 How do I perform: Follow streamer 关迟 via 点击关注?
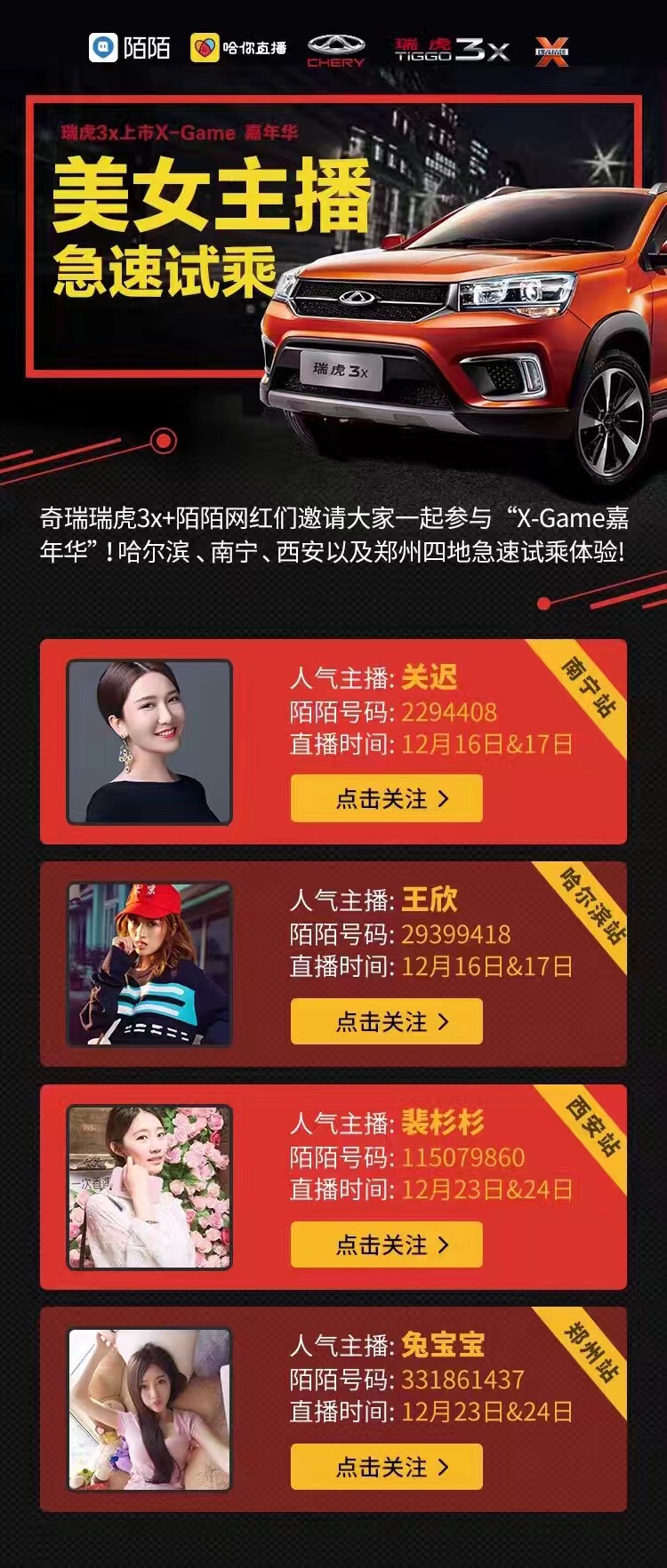pos(386,798)
